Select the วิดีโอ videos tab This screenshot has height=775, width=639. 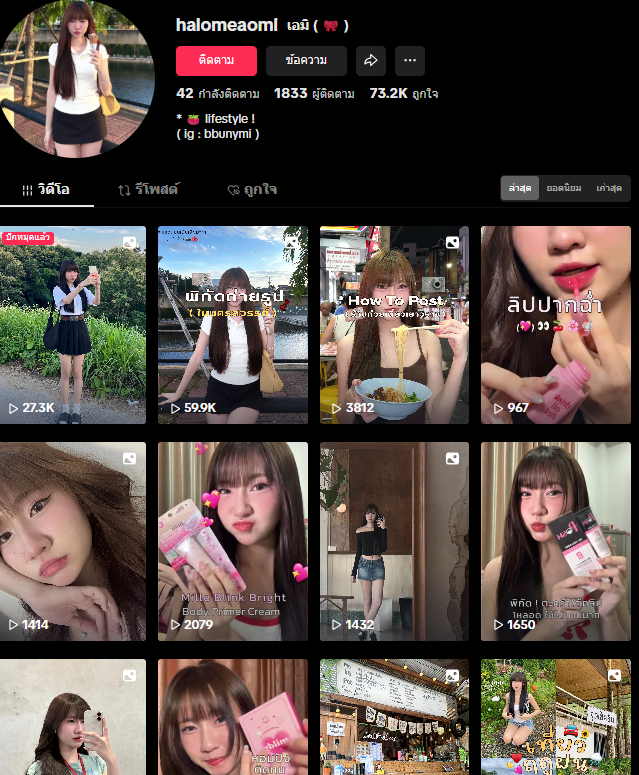pos(46,189)
